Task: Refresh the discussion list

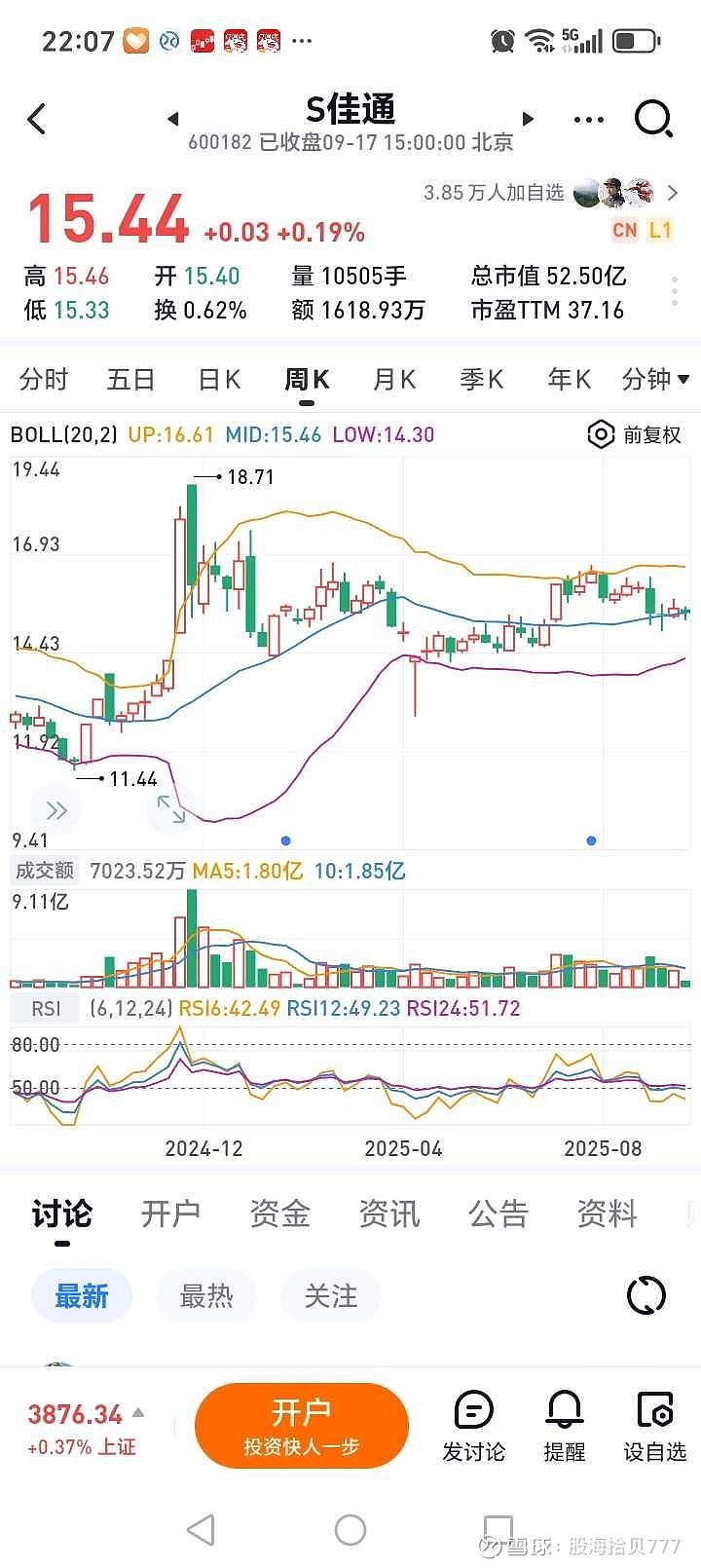Action: pyautogui.click(x=646, y=1295)
